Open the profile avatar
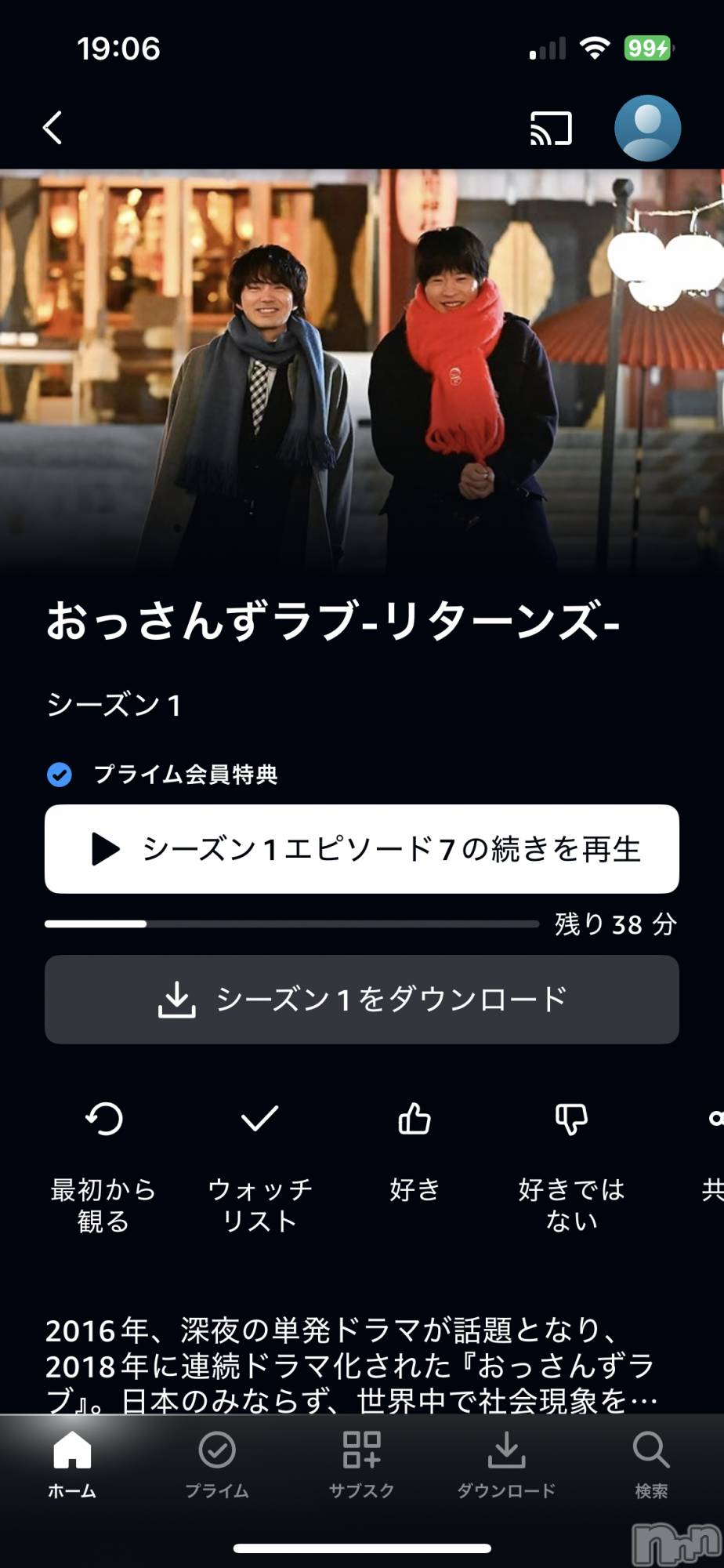Screen dimensions: 724x1568 coord(647,129)
